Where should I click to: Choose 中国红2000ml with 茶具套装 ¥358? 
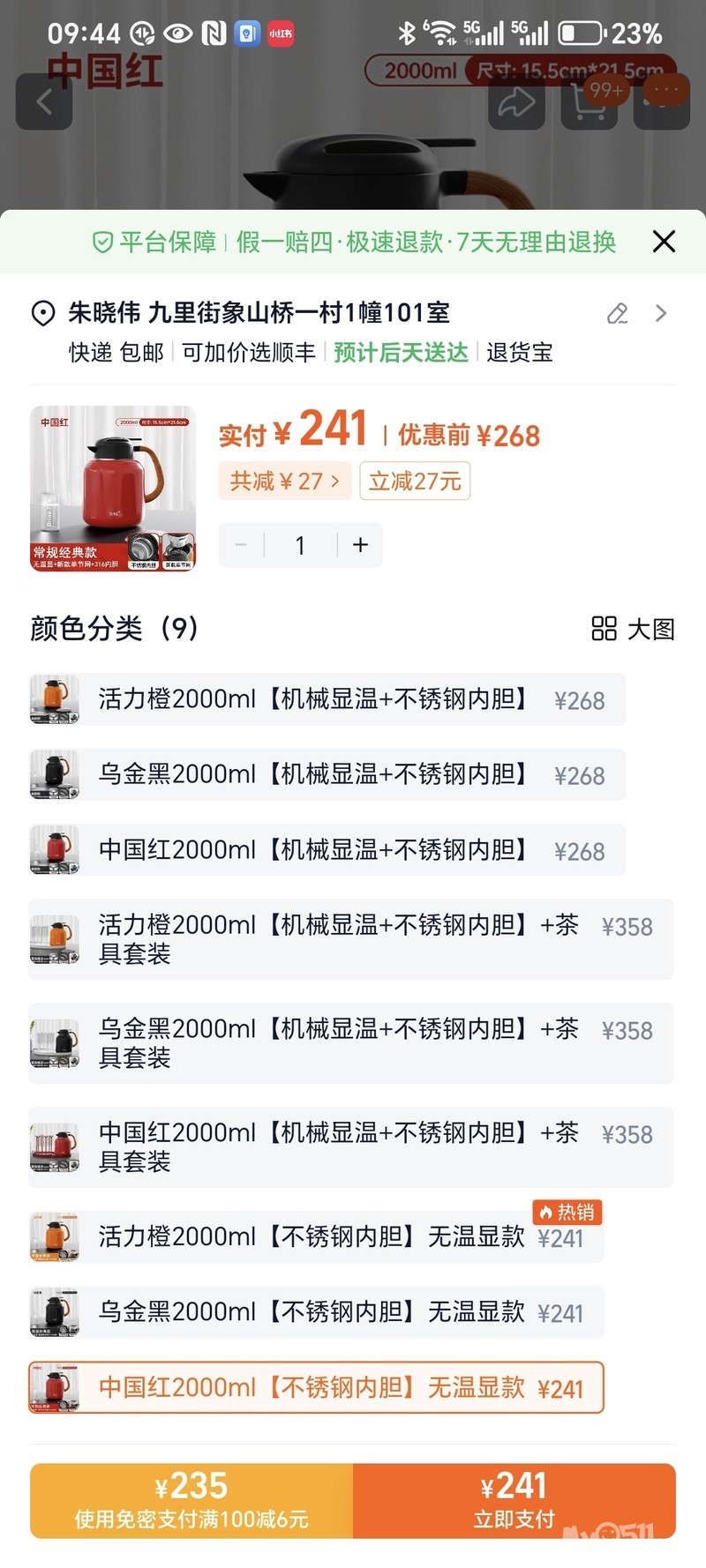click(x=350, y=1146)
